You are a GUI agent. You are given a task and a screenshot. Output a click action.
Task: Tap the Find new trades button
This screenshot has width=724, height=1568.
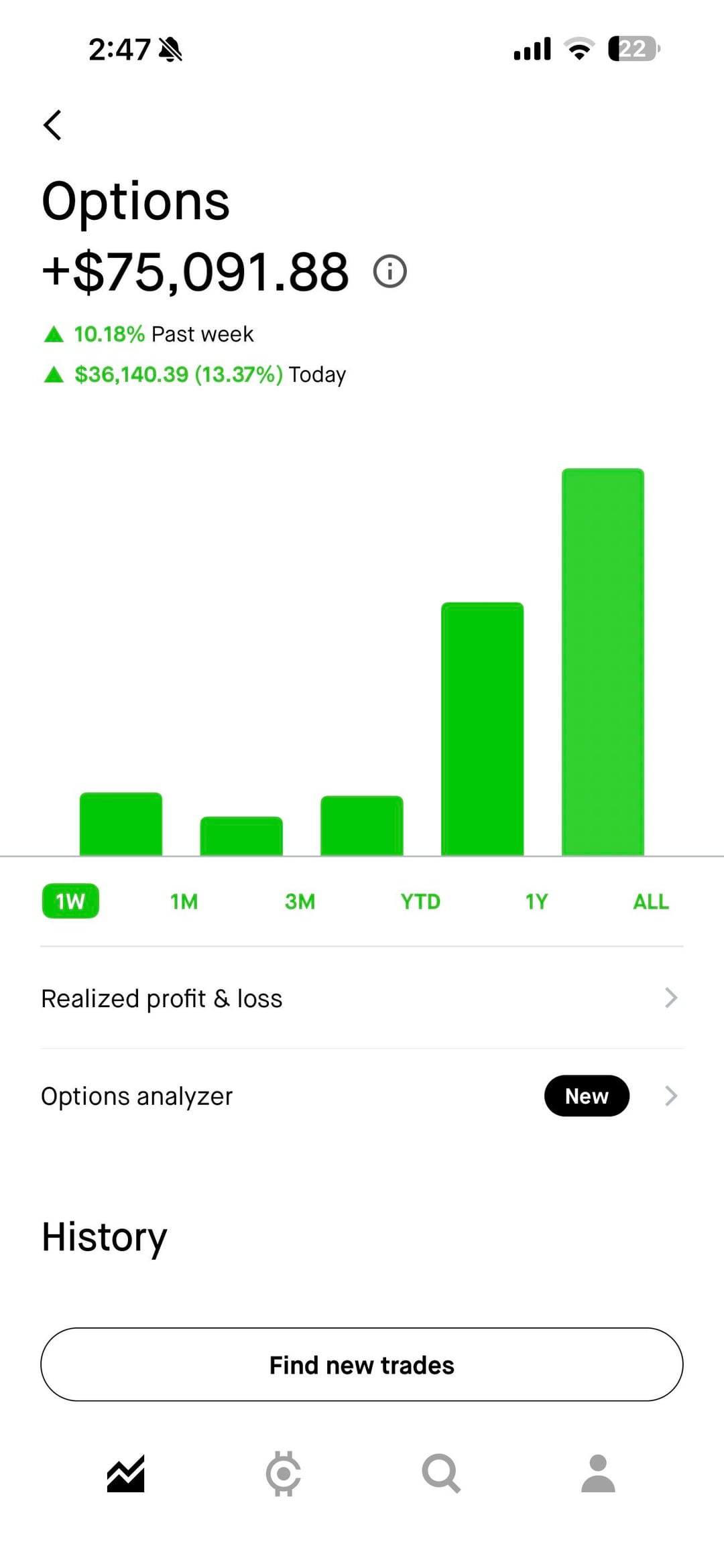[x=362, y=1364]
